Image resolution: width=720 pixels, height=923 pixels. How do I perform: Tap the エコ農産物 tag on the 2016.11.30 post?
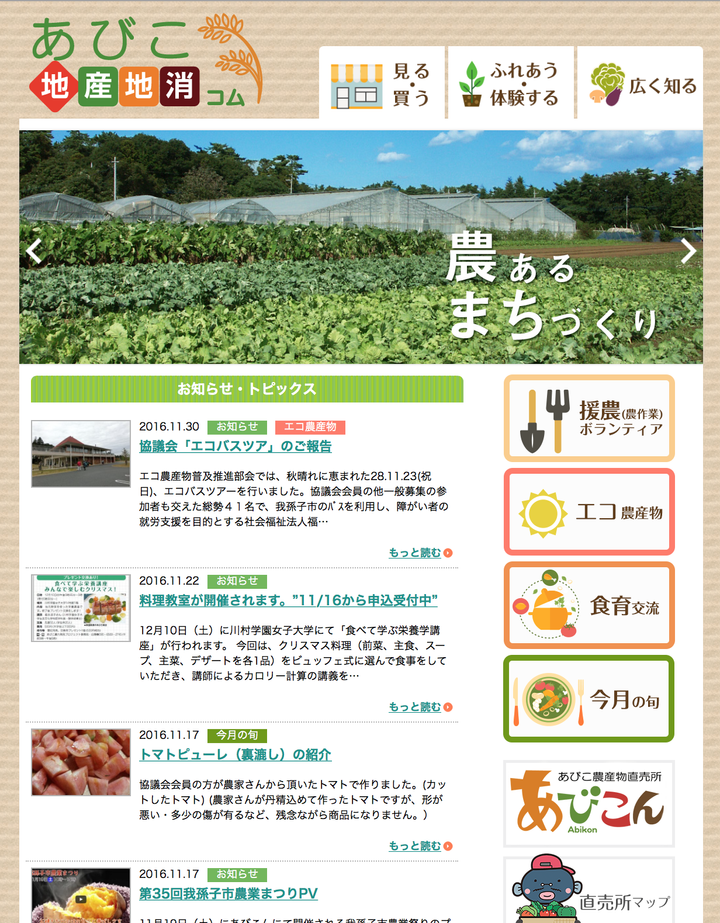(309, 427)
